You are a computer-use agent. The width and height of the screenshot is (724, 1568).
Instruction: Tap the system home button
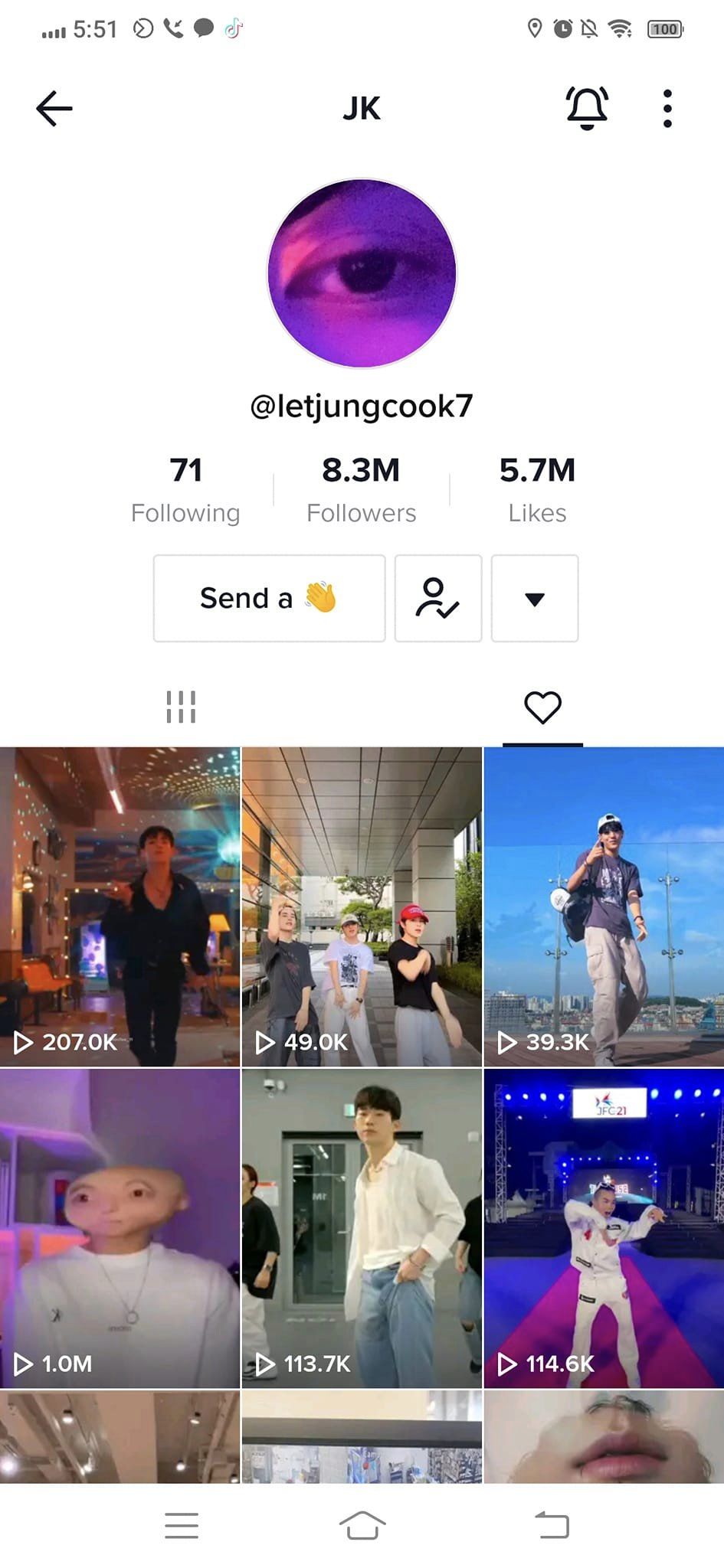coord(362,1524)
